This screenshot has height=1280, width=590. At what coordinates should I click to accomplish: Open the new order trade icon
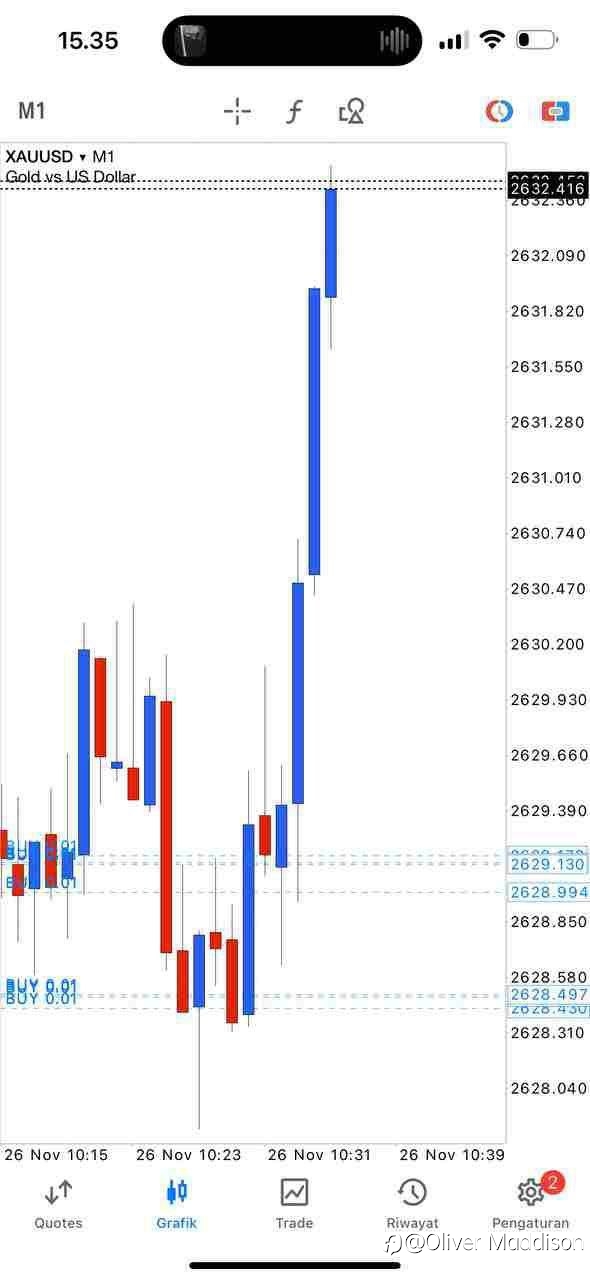pos(555,111)
